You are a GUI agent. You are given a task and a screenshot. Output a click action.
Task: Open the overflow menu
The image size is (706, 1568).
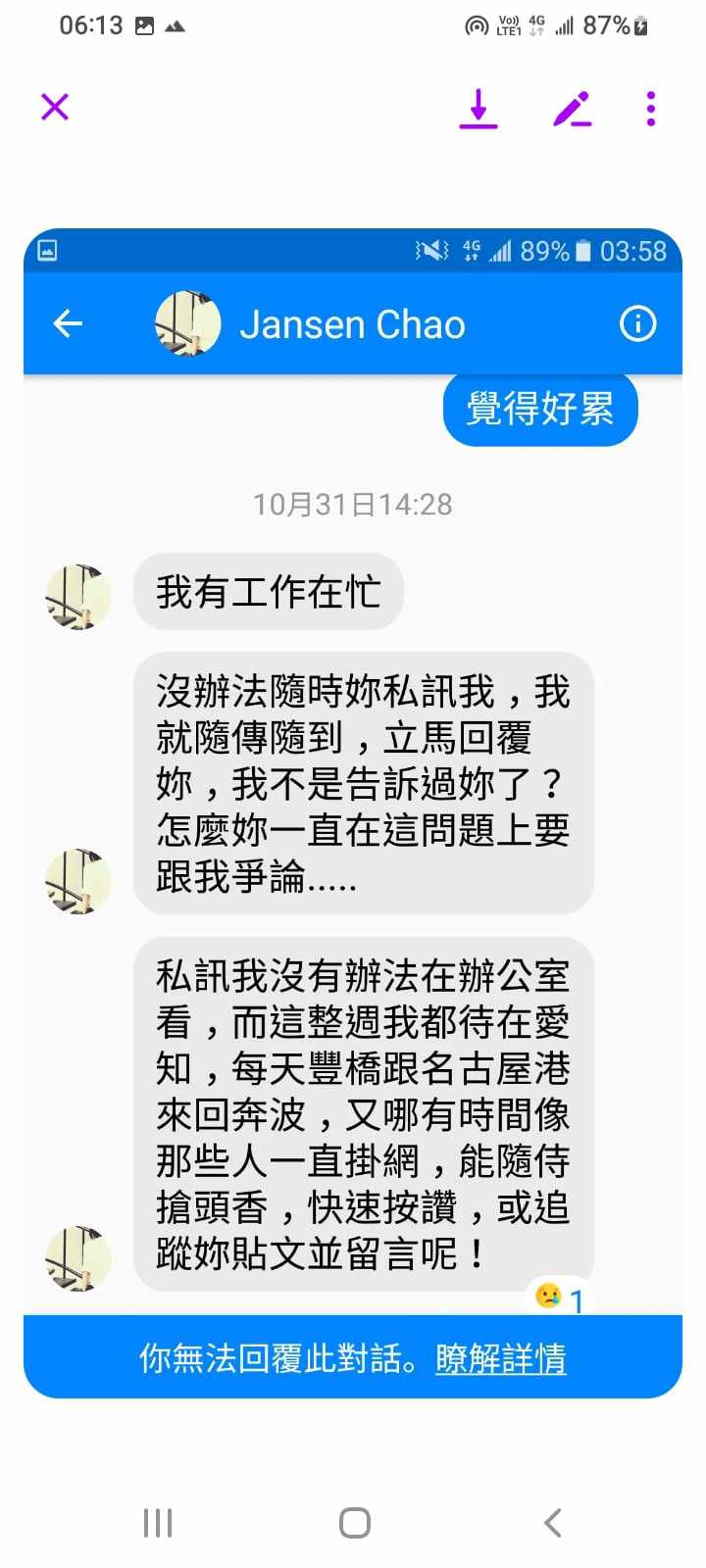tap(650, 108)
